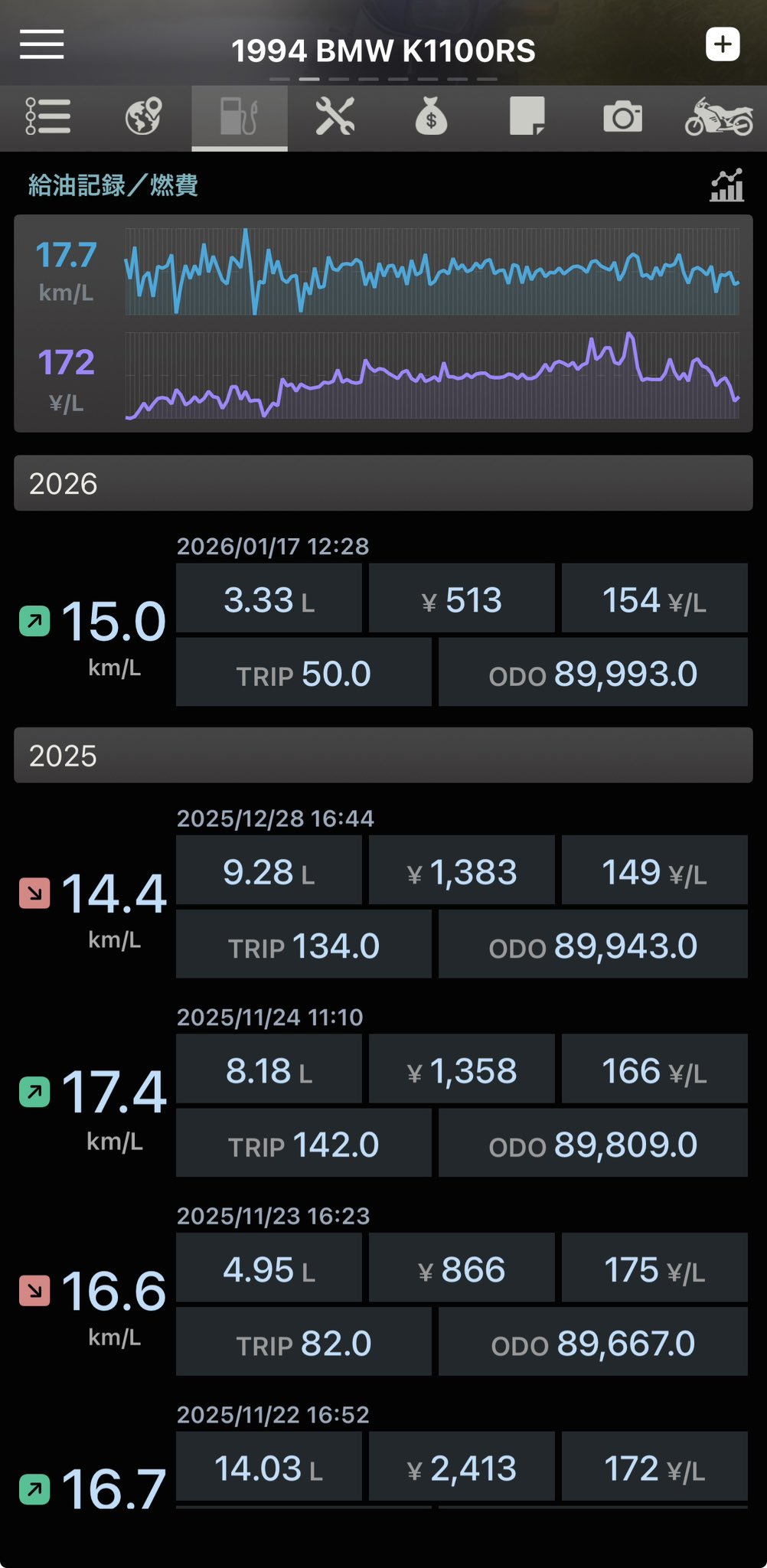
Task: Open the camera photos tab
Action: [x=622, y=117]
